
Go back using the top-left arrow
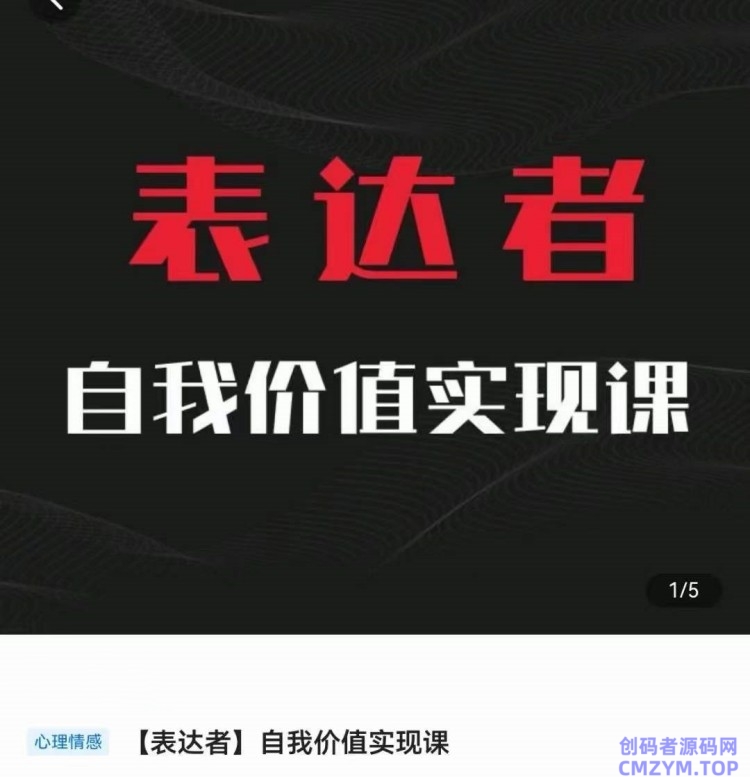click(x=57, y=5)
